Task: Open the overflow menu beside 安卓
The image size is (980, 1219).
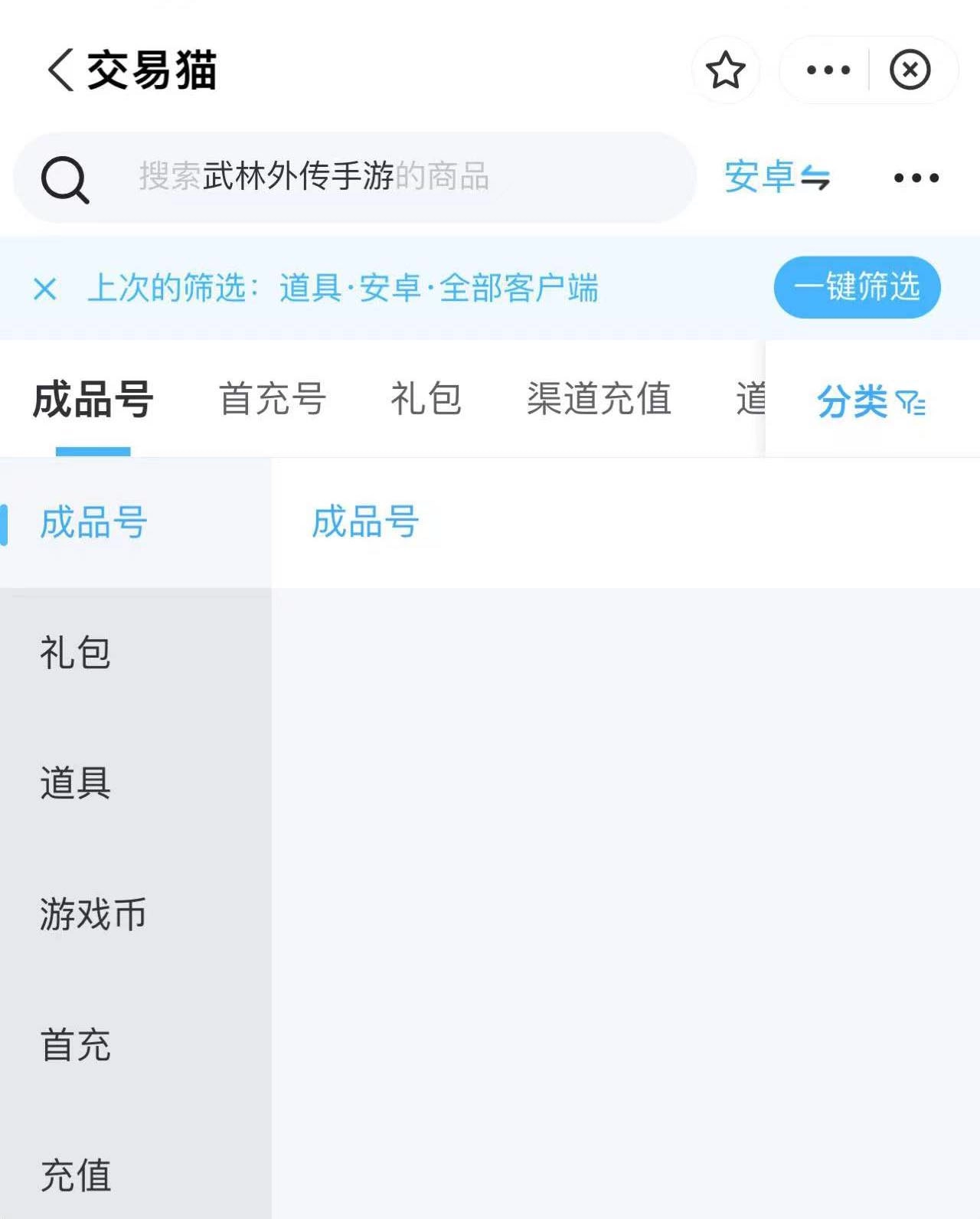Action: (x=916, y=178)
